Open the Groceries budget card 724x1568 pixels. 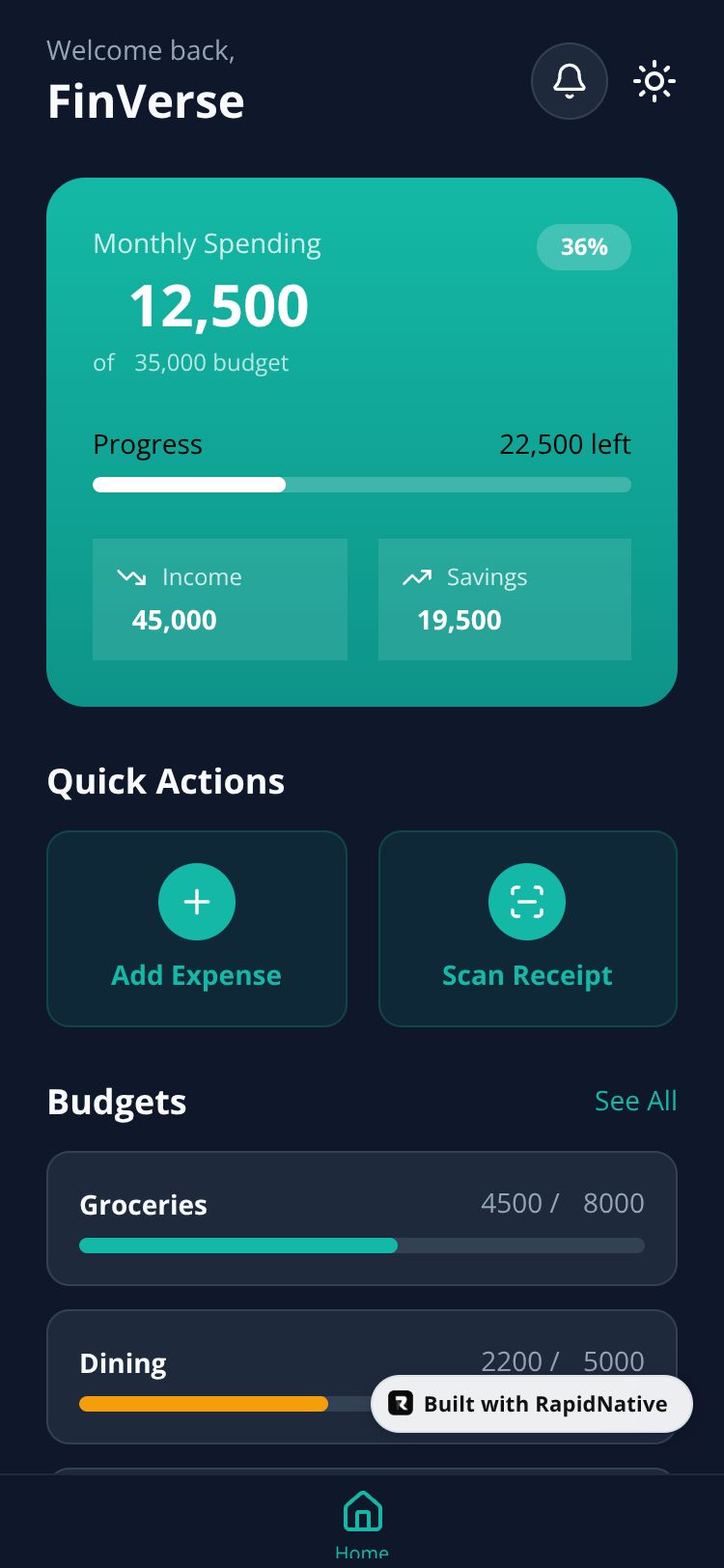[361, 1218]
